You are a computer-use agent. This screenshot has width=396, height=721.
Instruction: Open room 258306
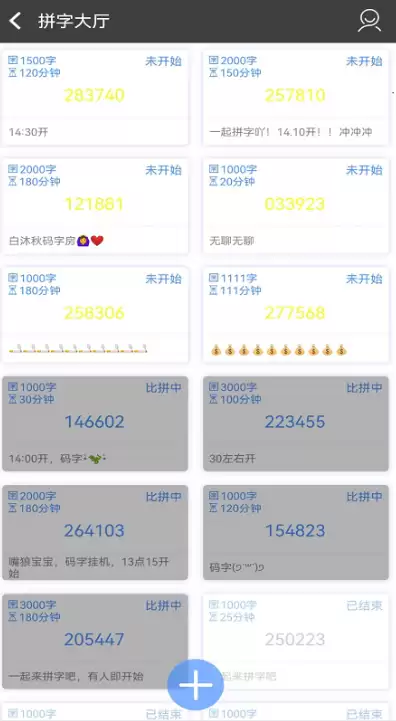coord(95,315)
